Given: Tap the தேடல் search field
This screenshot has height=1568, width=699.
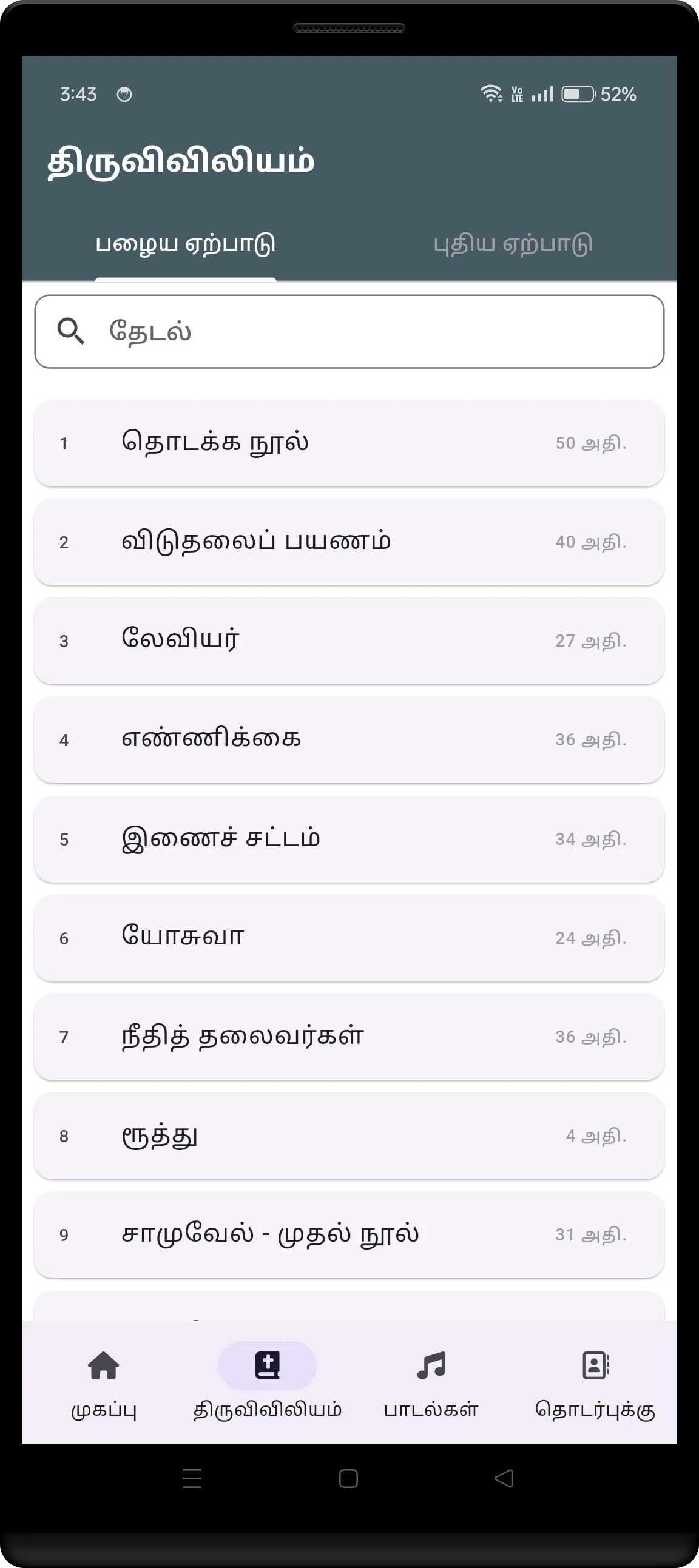Looking at the screenshot, I should pos(349,332).
